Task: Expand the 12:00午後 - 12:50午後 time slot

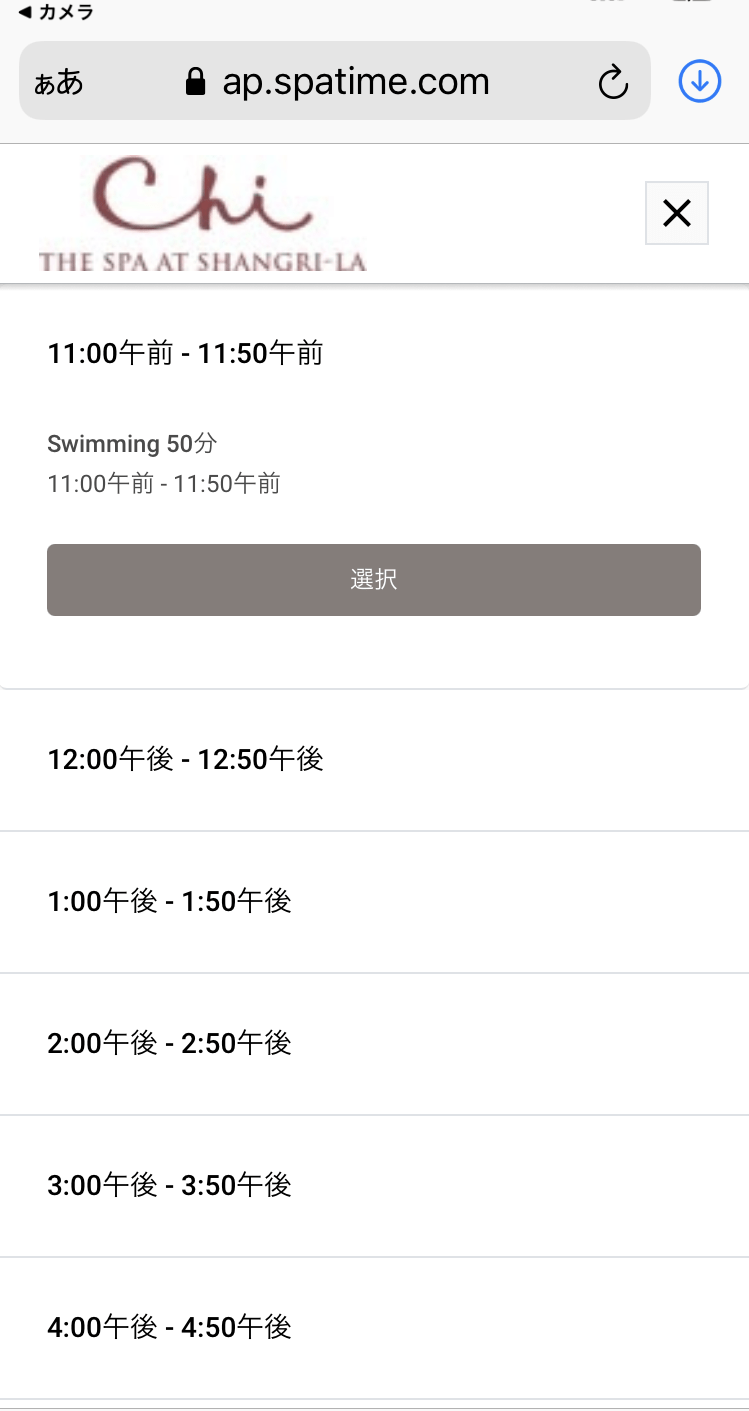Action: click(x=374, y=760)
